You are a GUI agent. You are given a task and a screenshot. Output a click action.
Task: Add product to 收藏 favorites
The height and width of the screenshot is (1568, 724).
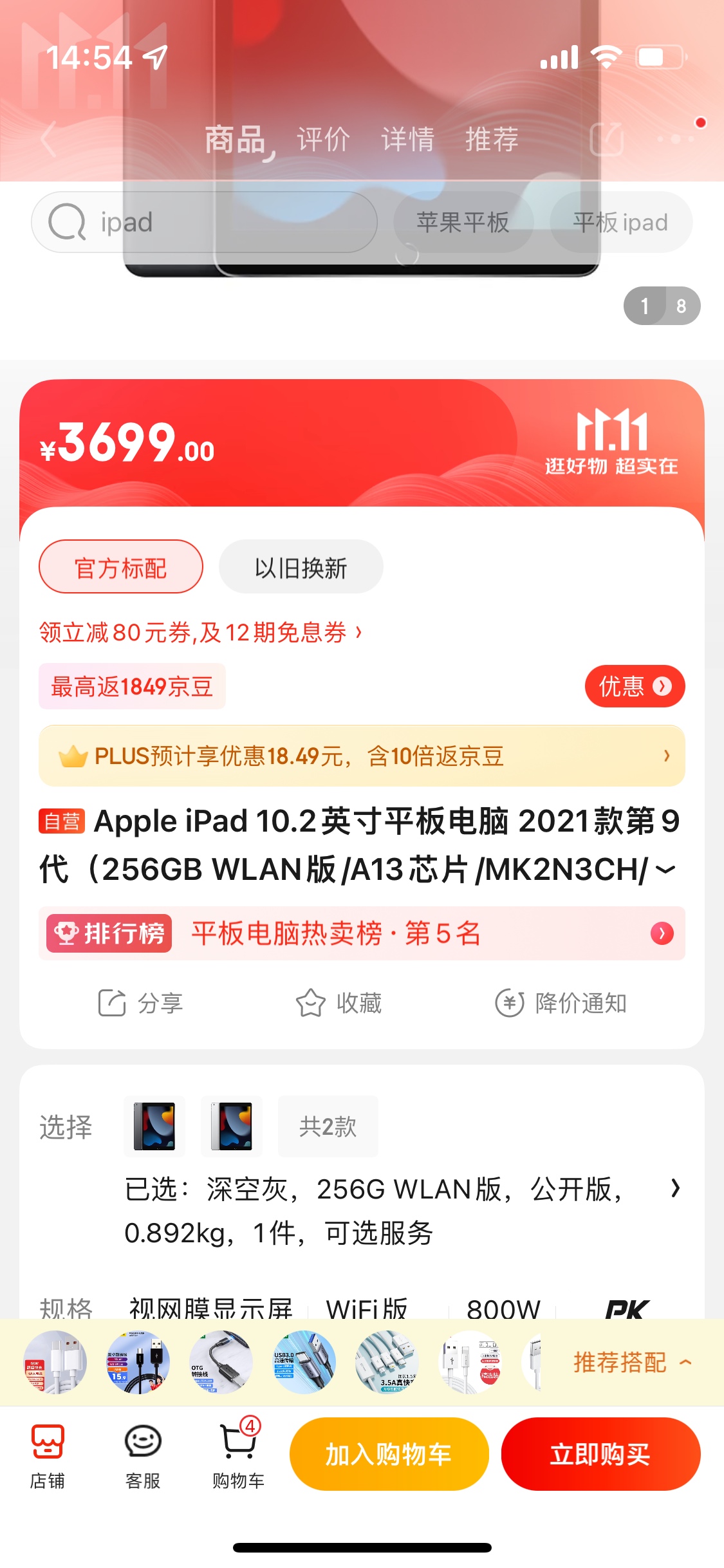(x=339, y=1003)
